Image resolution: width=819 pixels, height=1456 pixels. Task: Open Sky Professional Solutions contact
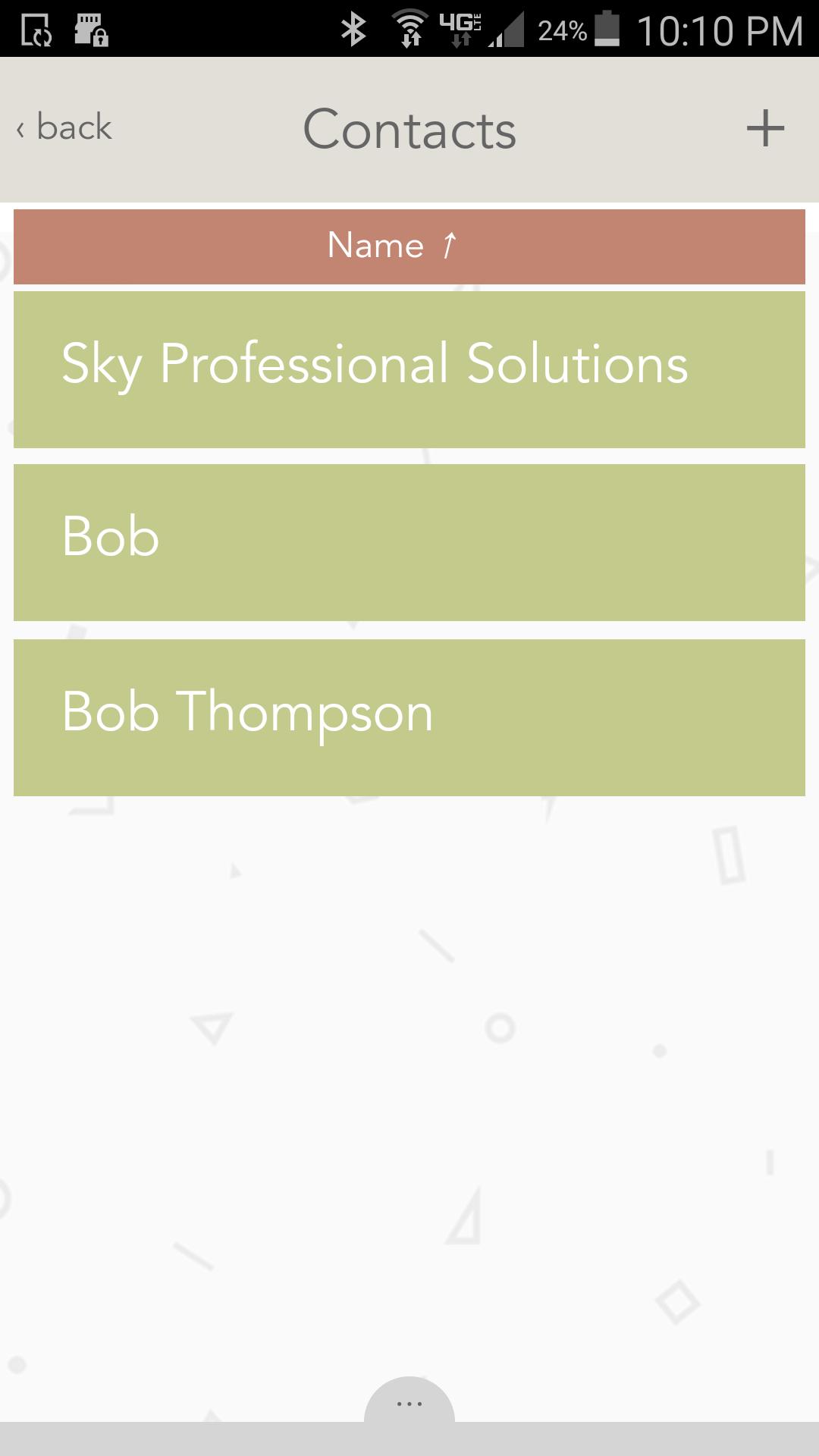tap(409, 369)
